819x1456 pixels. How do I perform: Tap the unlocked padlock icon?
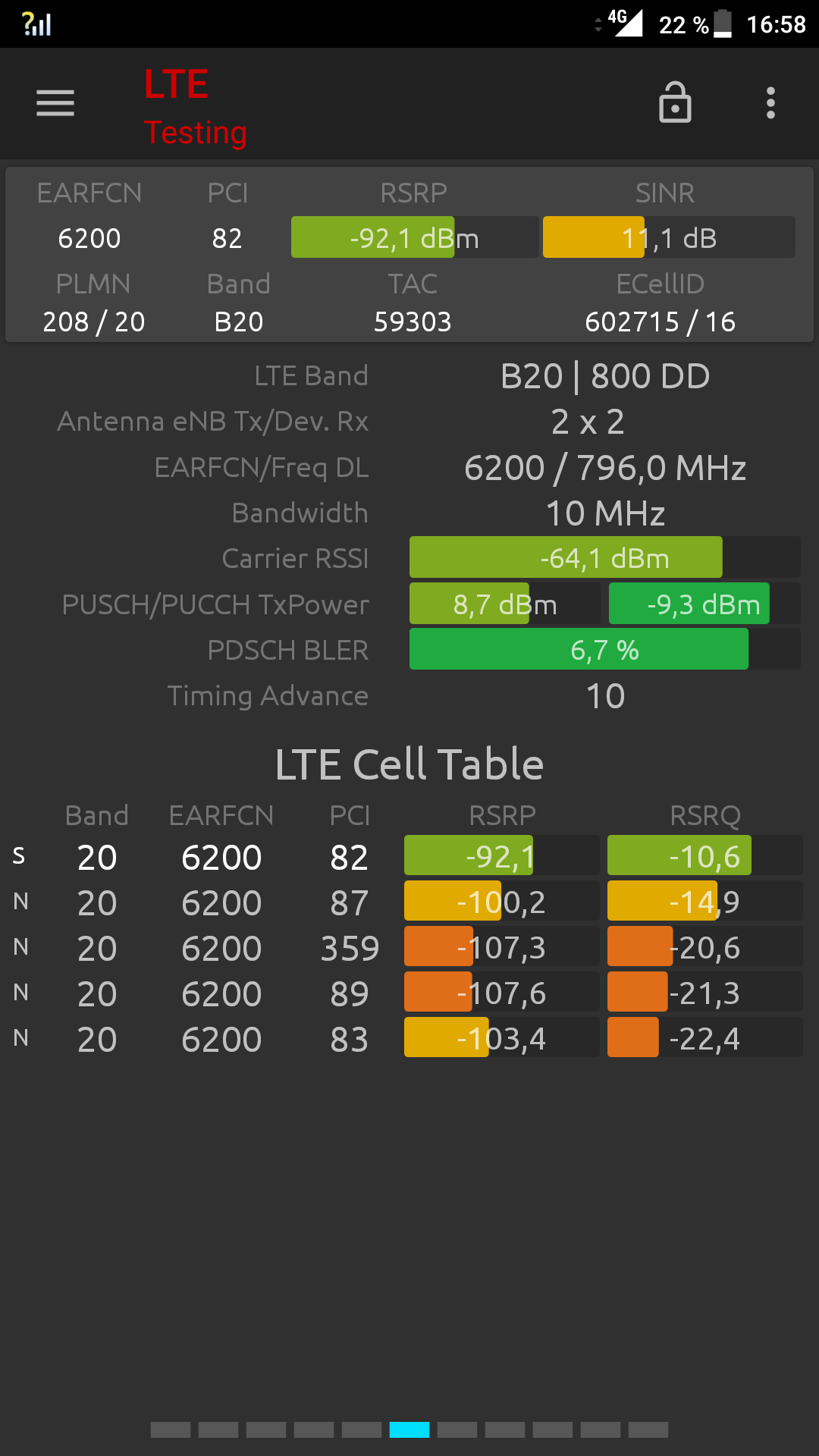(x=675, y=103)
